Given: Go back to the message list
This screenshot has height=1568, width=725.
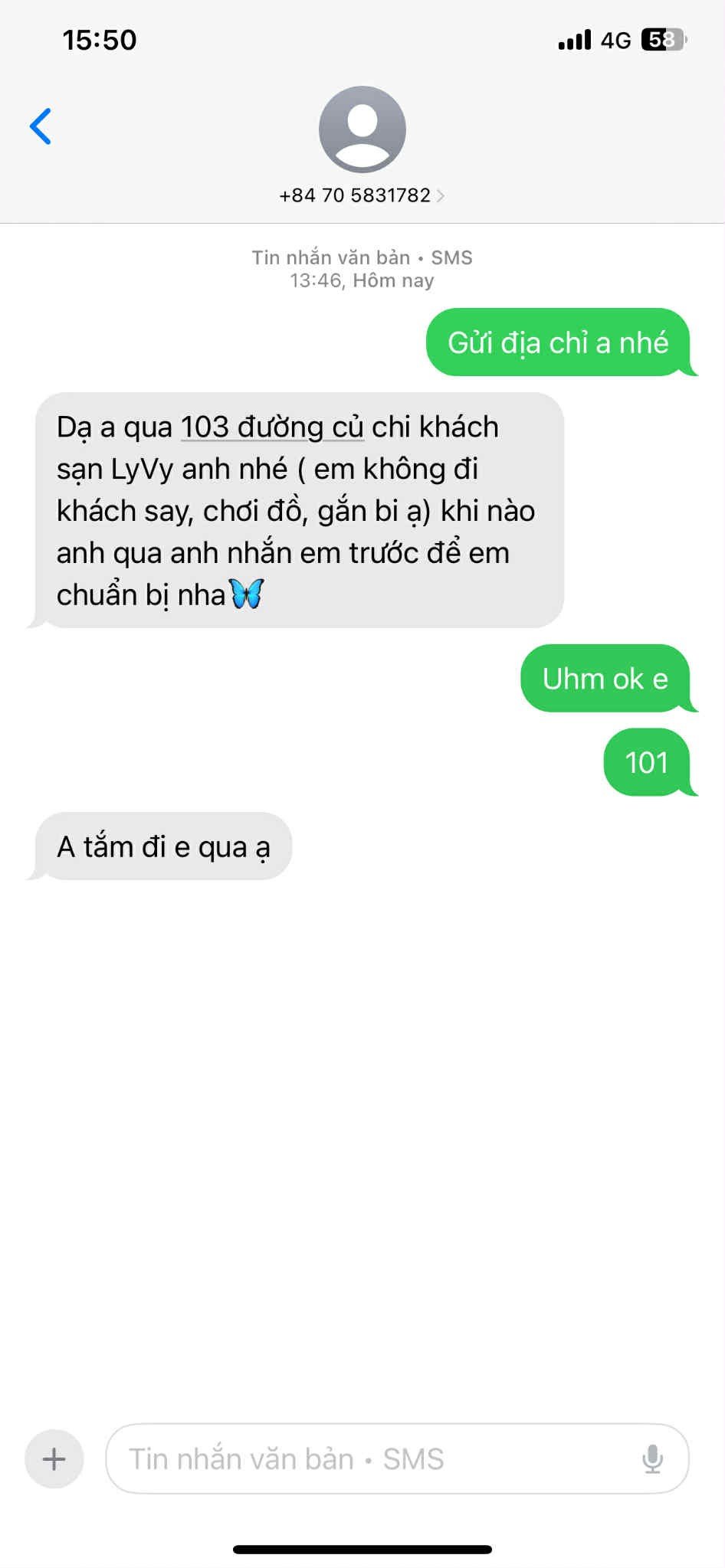Looking at the screenshot, I should (41, 126).
